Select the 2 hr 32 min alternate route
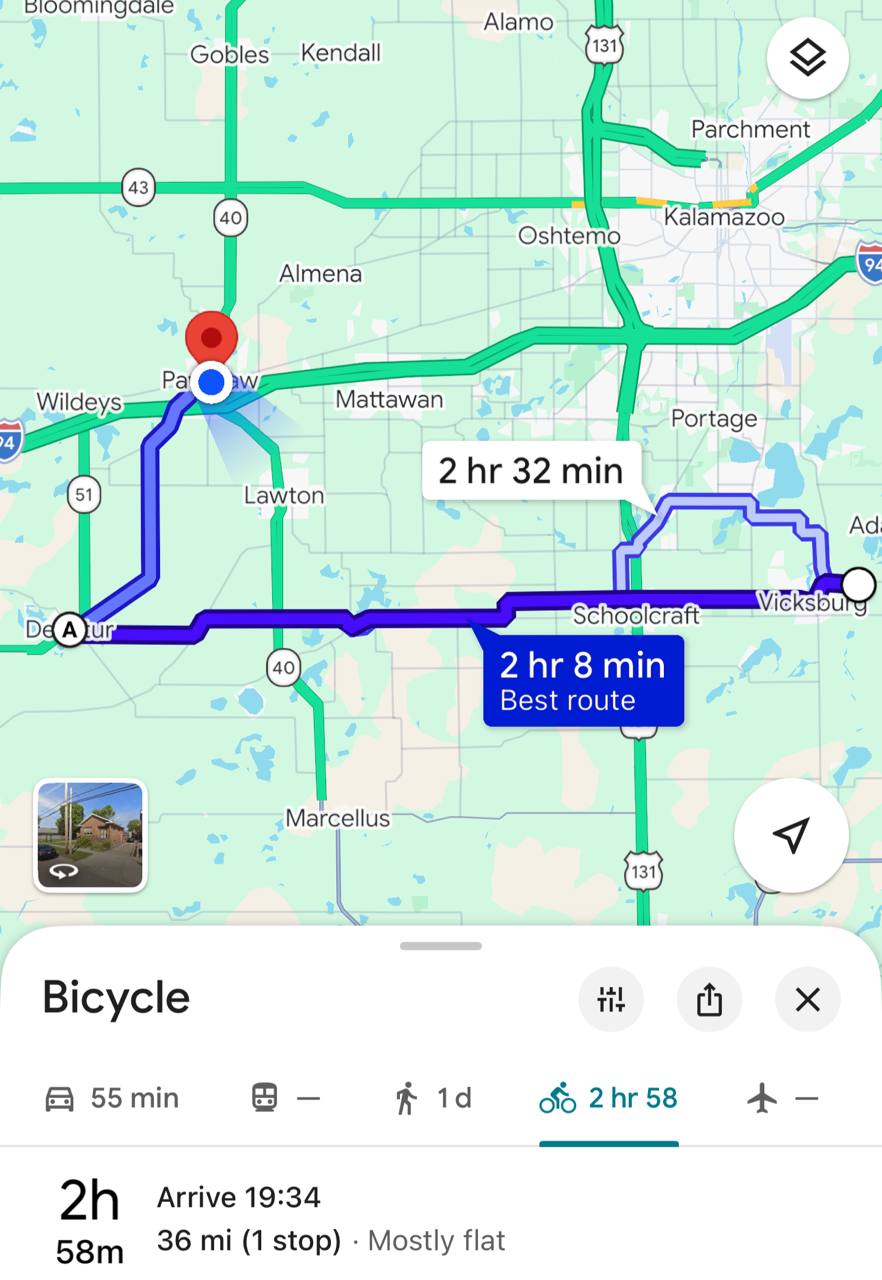The height and width of the screenshot is (1280, 882). pos(530,471)
